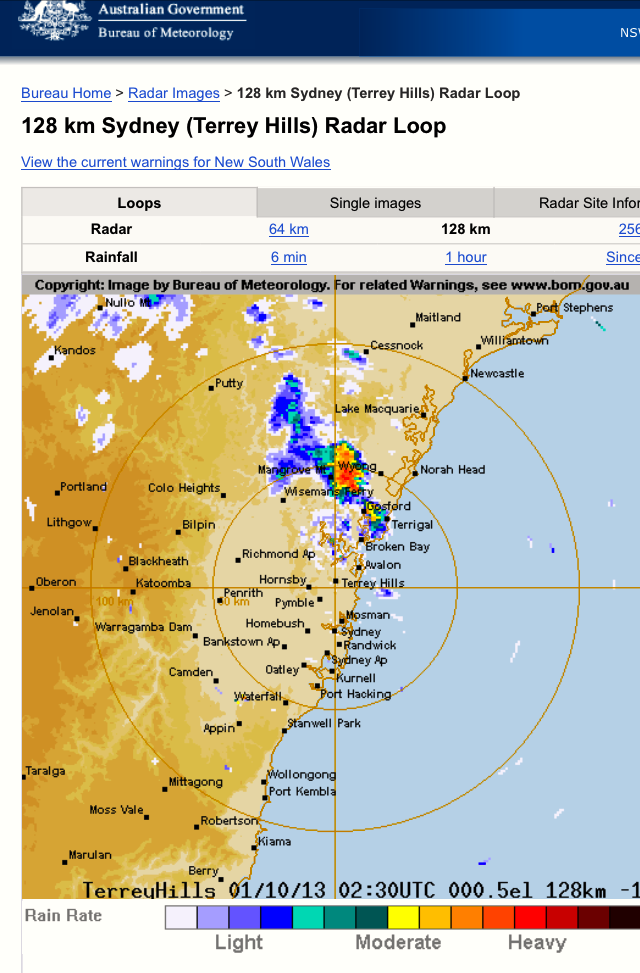640x973 pixels.
Task: Open the Bureau Home breadcrumb link
Action: [66, 93]
